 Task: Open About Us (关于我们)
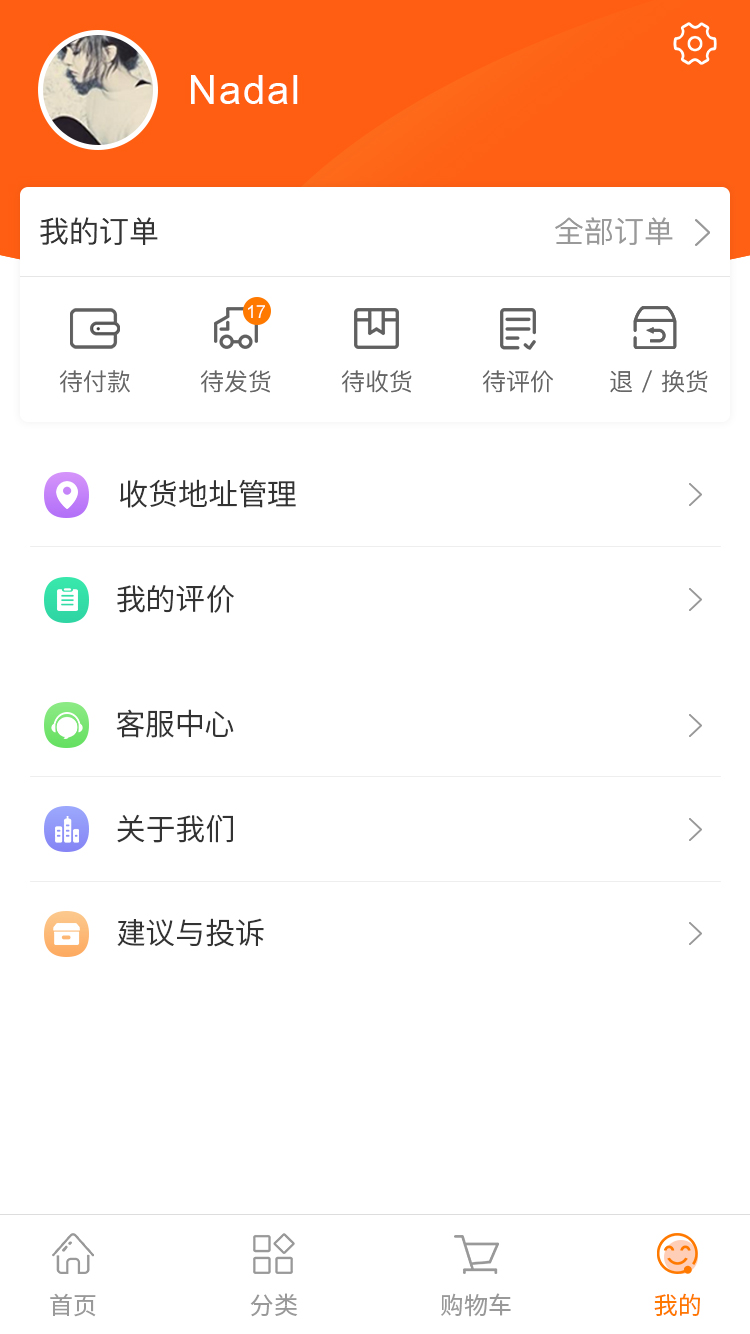pos(375,830)
